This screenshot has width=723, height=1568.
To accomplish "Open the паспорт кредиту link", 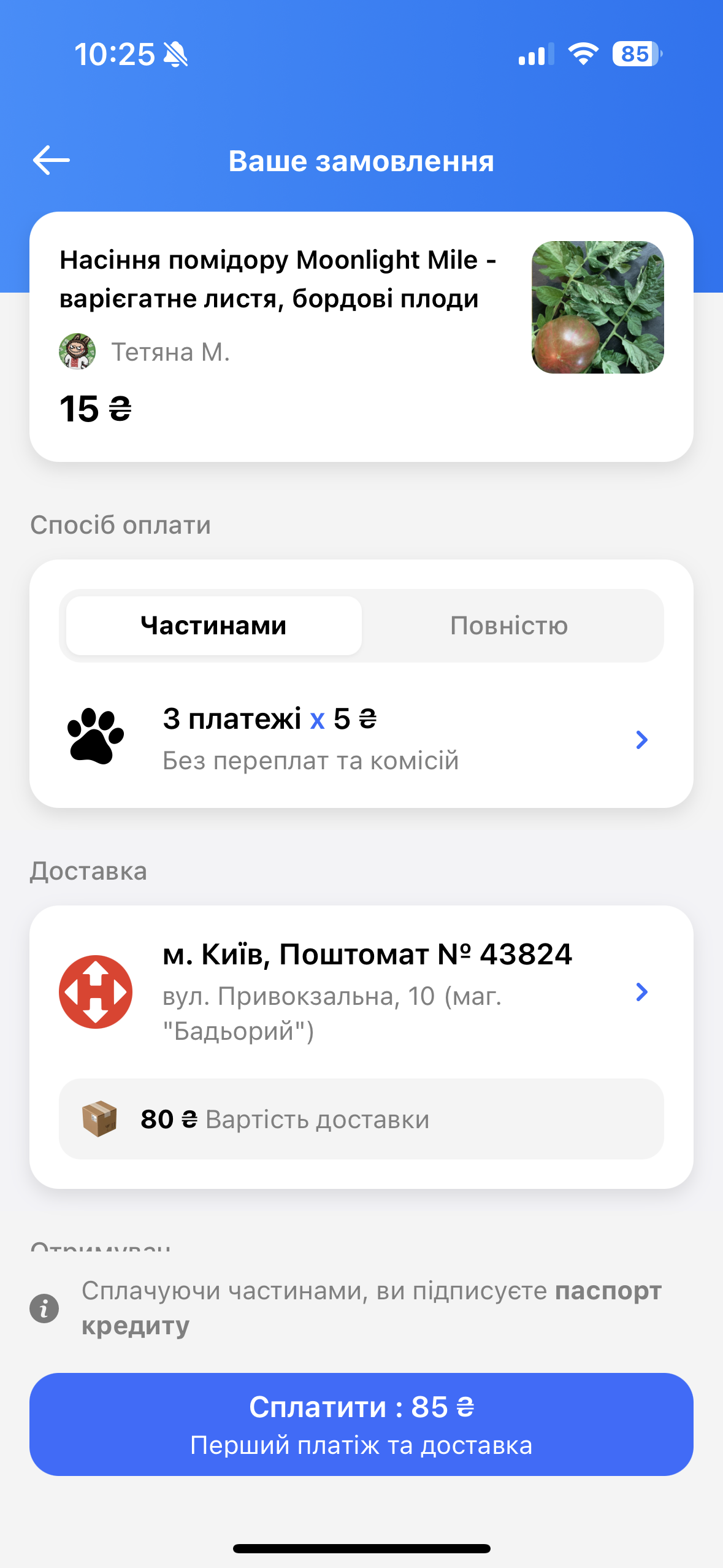I will (607, 1291).
